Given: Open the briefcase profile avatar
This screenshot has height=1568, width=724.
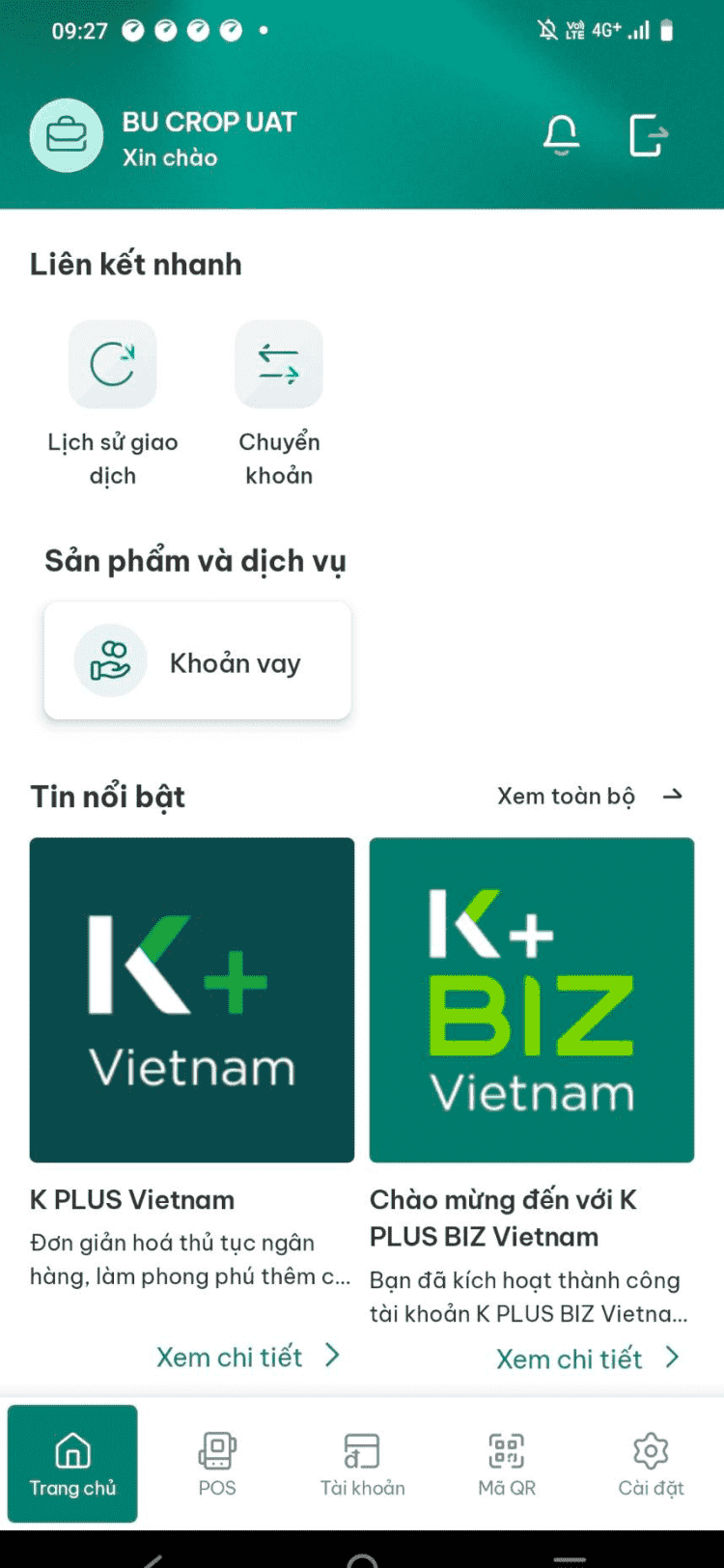Looking at the screenshot, I should coord(66,136).
